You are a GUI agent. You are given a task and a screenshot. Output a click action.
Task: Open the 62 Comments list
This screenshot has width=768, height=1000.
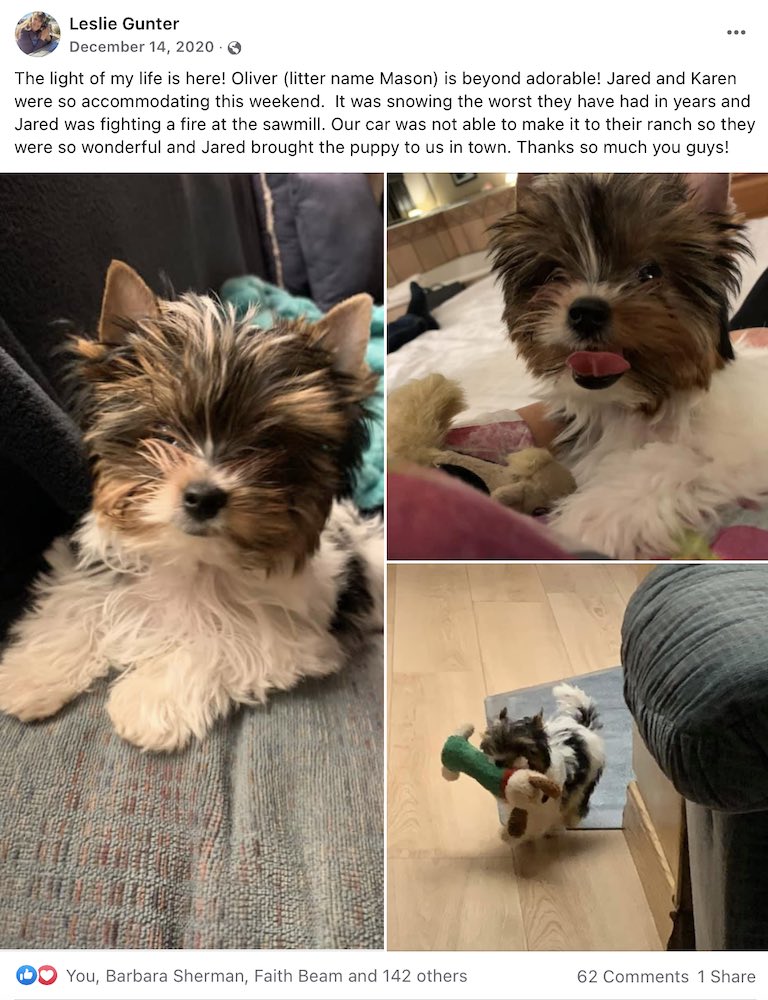click(x=632, y=977)
